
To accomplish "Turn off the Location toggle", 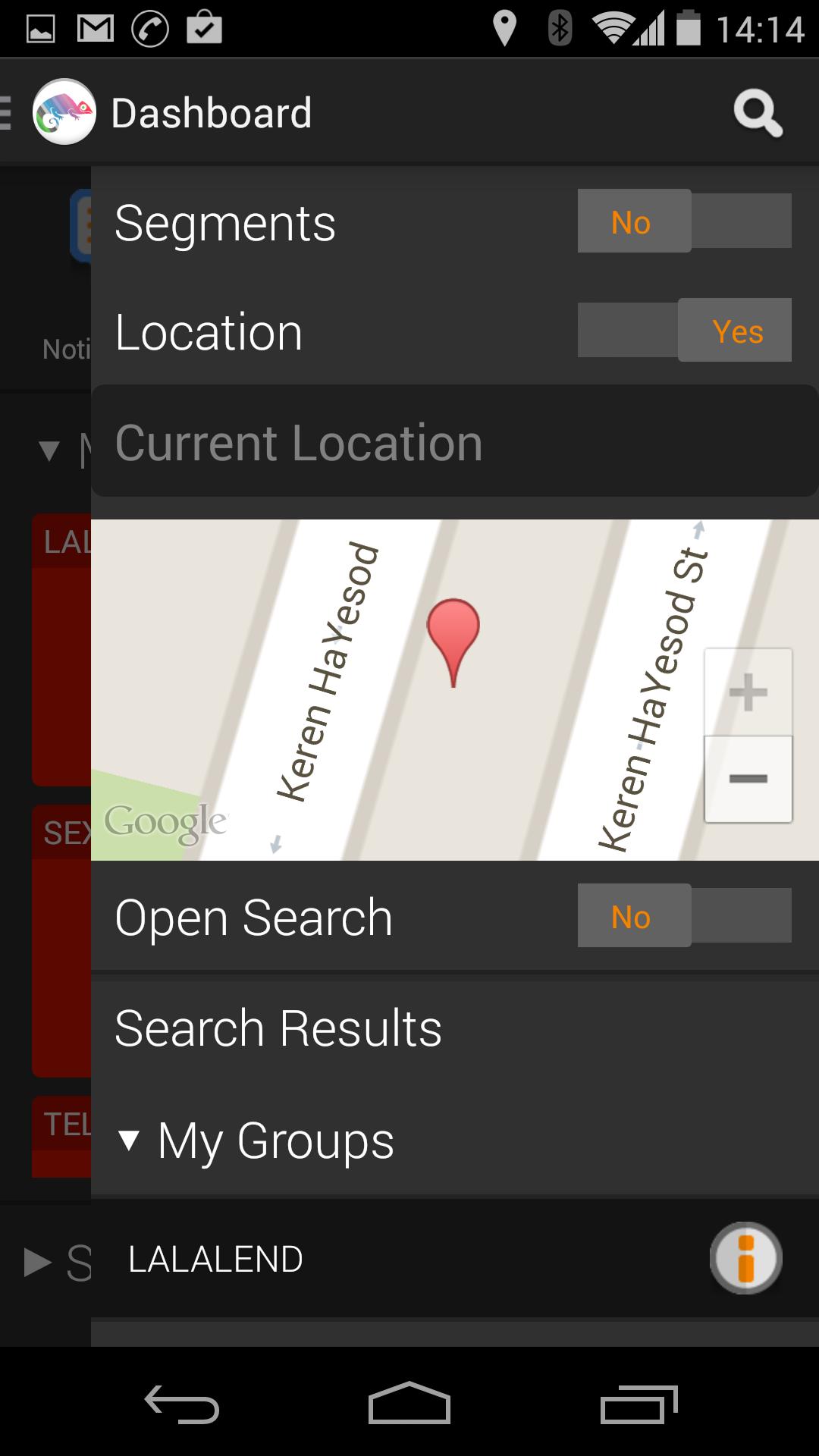I will coord(684,331).
